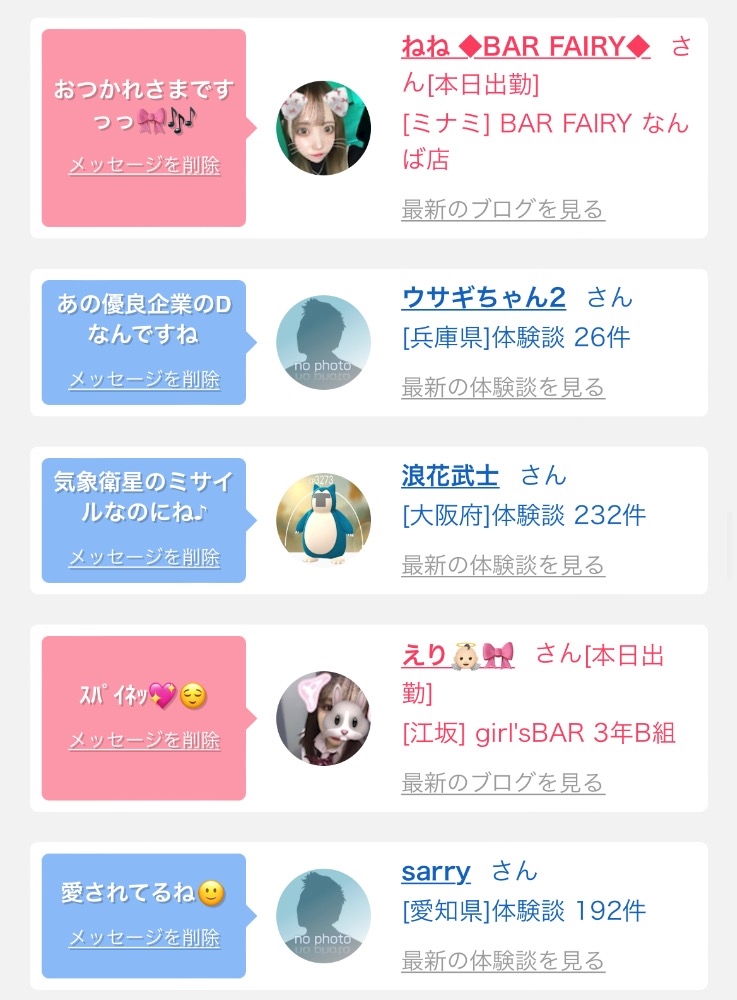Open ウサギちゃん2 profile link
737x1000 pixels.
click(483, 298)
